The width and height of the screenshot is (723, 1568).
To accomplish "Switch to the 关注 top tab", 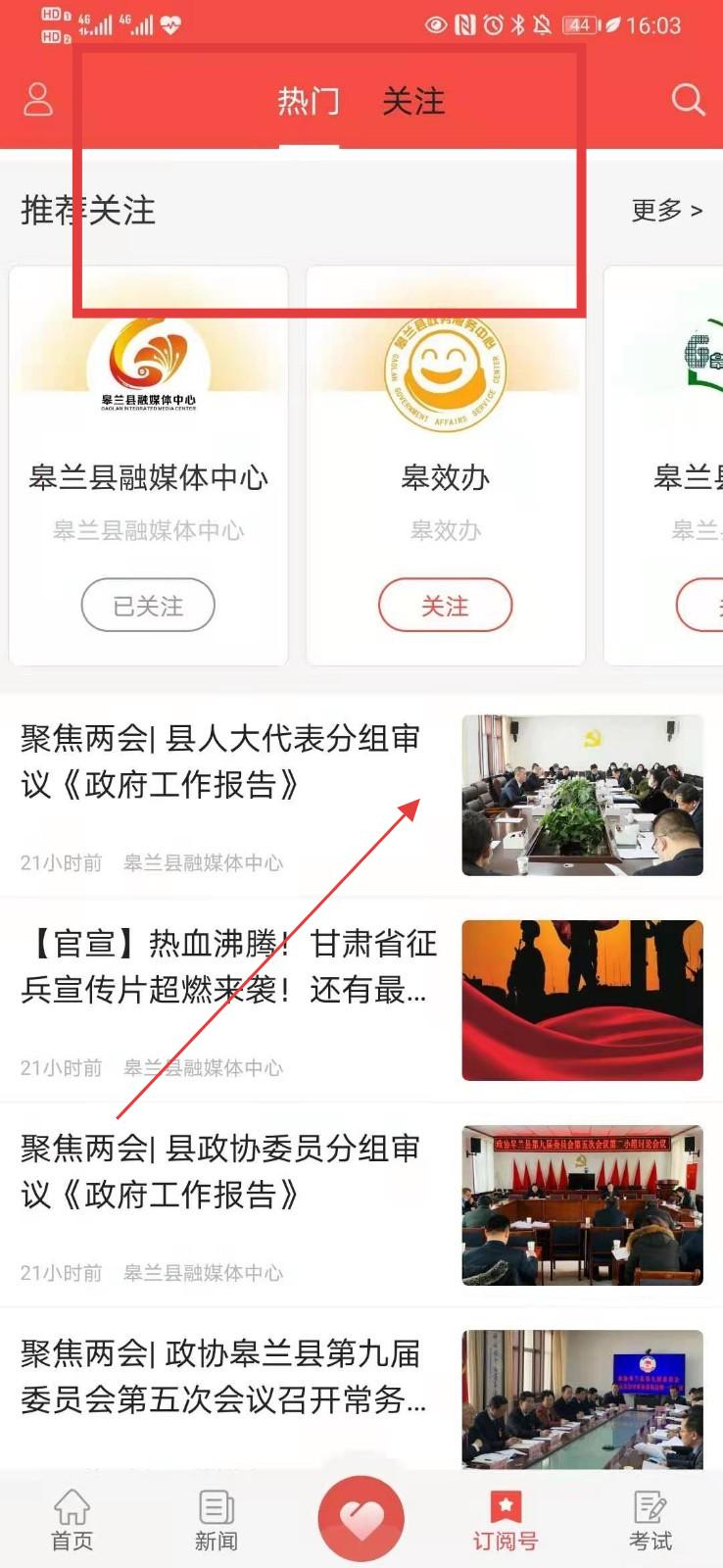I will (x=413, y=100).
